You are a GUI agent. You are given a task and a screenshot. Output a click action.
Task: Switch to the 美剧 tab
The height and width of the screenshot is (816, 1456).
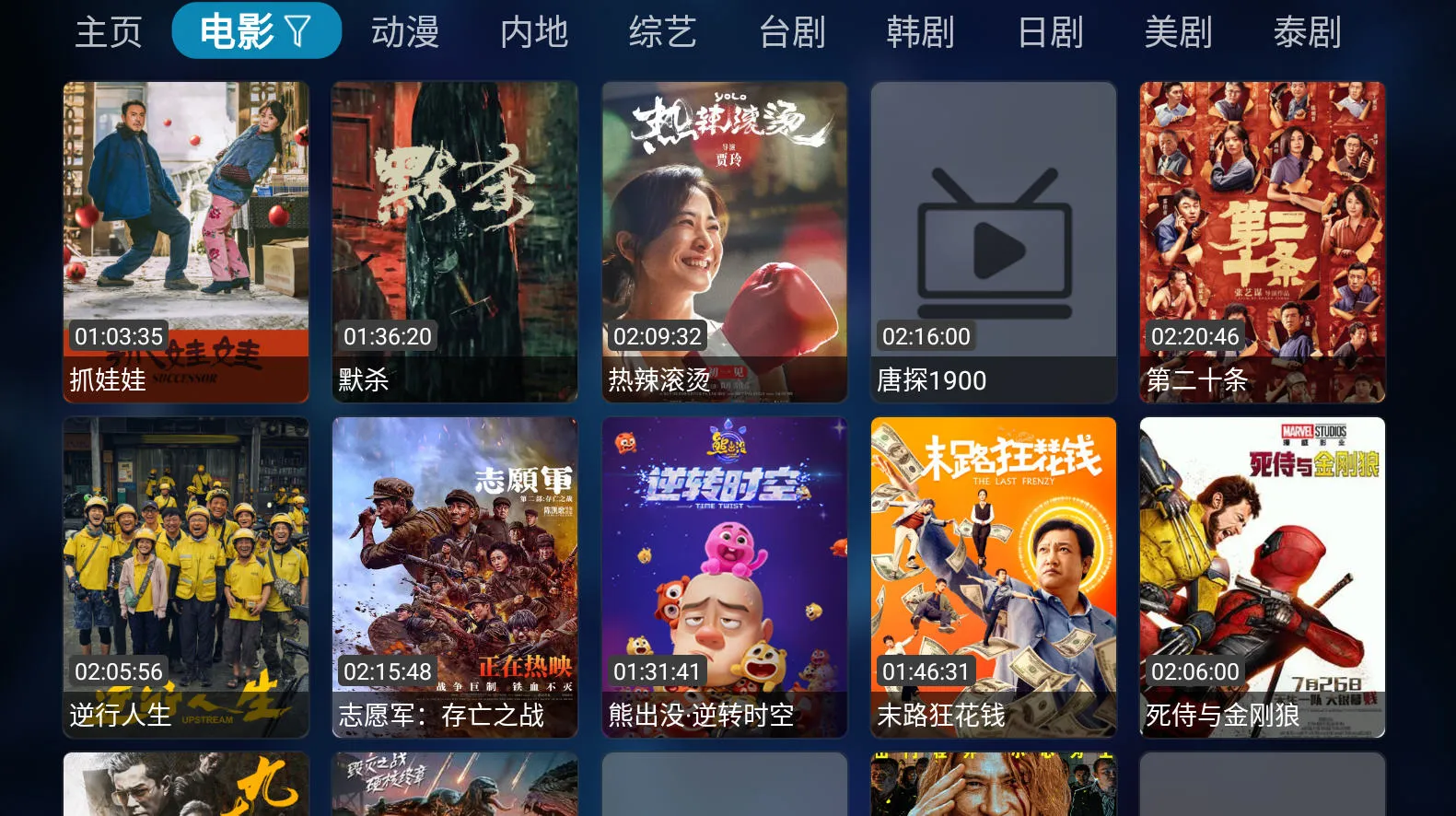(1178, 32)
